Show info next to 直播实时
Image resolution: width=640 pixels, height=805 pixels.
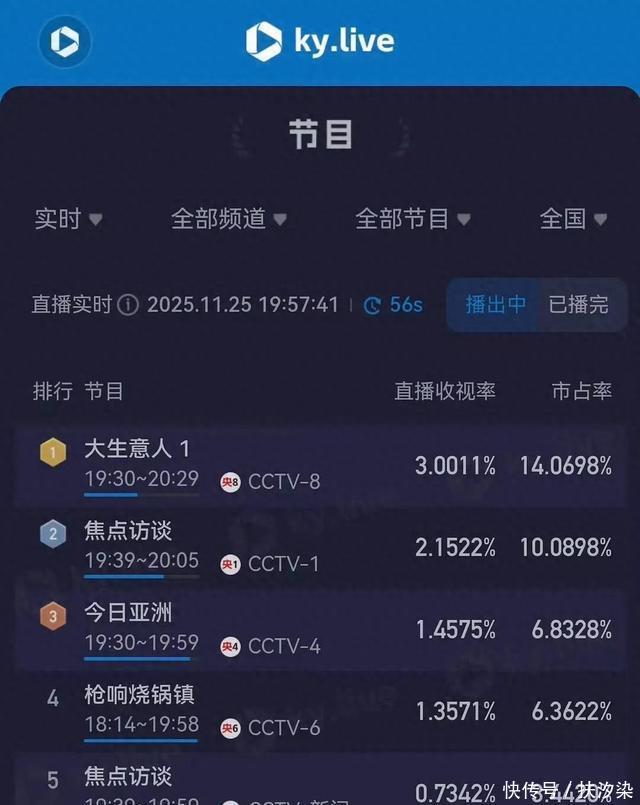click(x=128, y=305)
